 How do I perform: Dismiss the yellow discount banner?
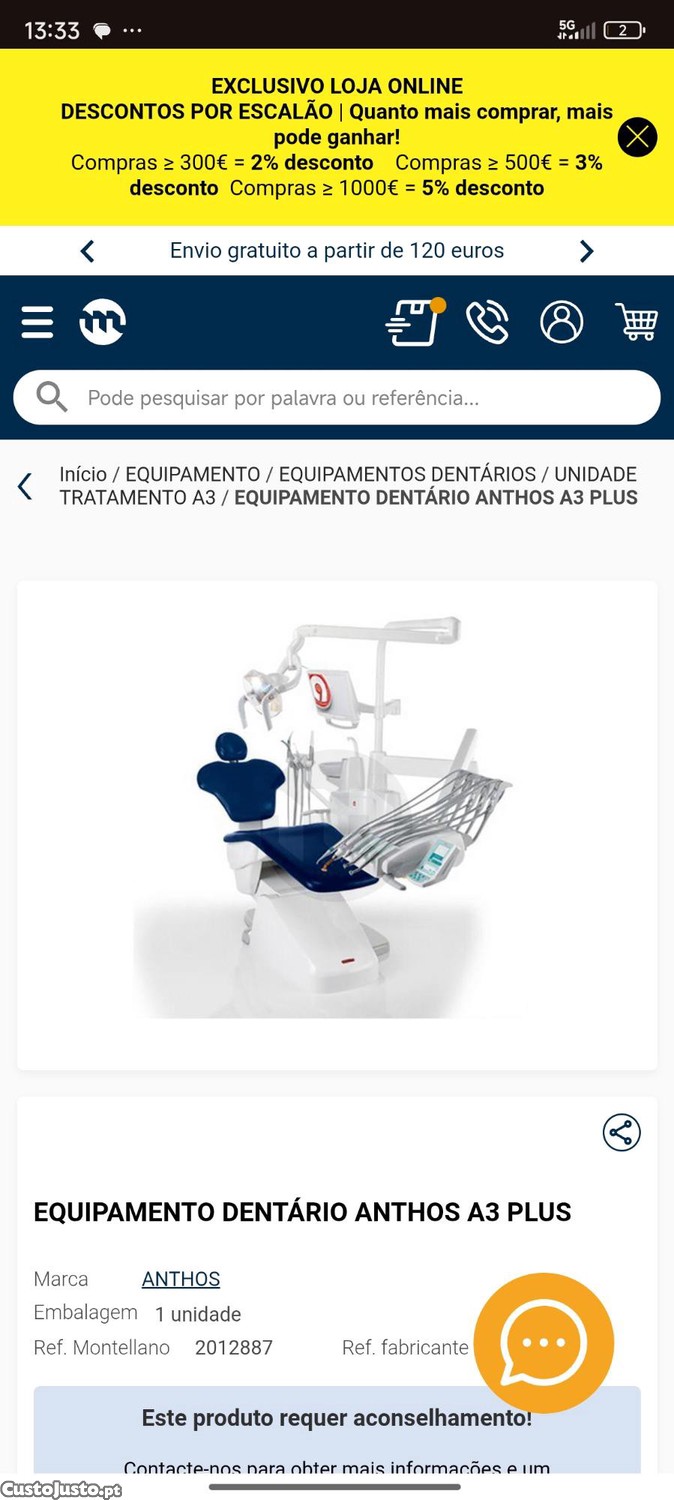tap(637, 137)
